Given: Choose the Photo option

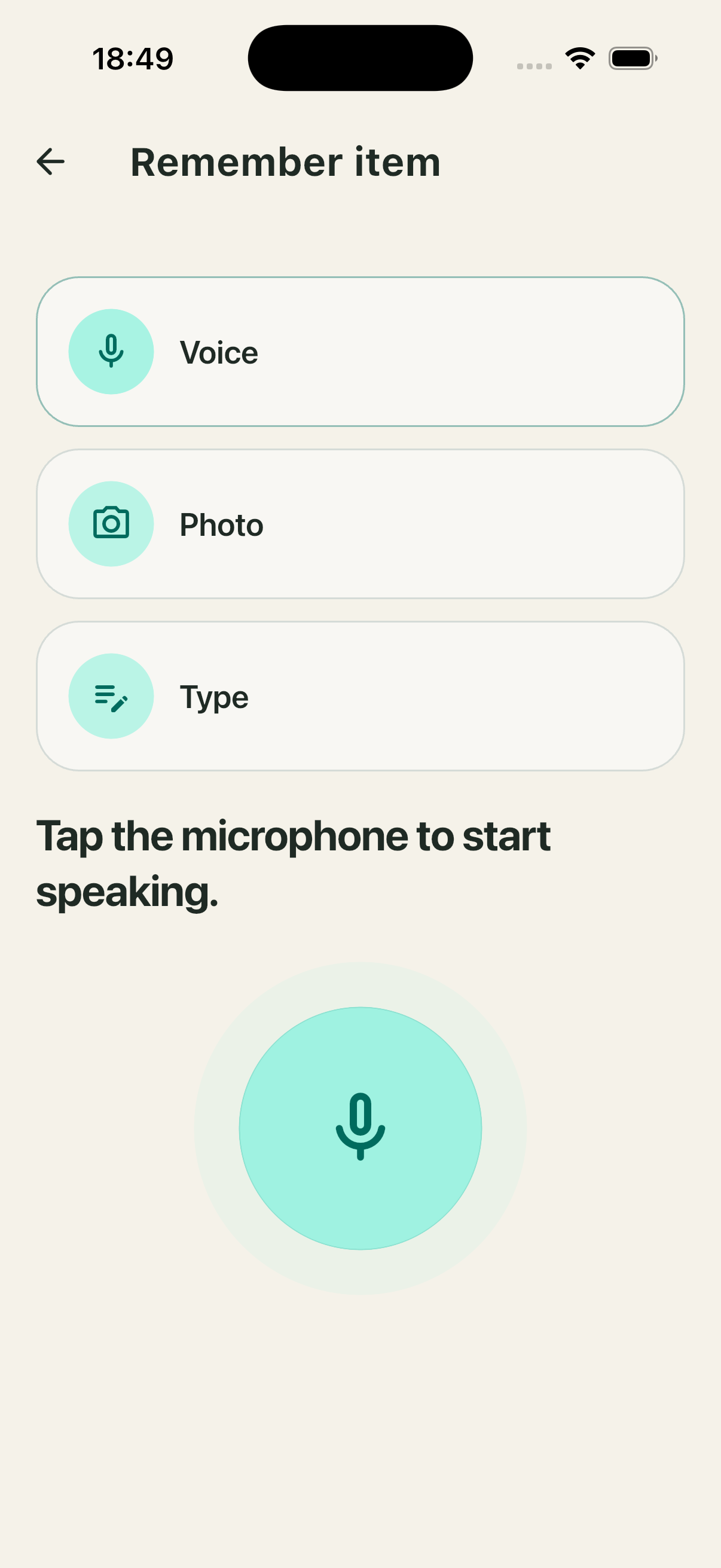Looking at the screenshot, I should (359, 524).
